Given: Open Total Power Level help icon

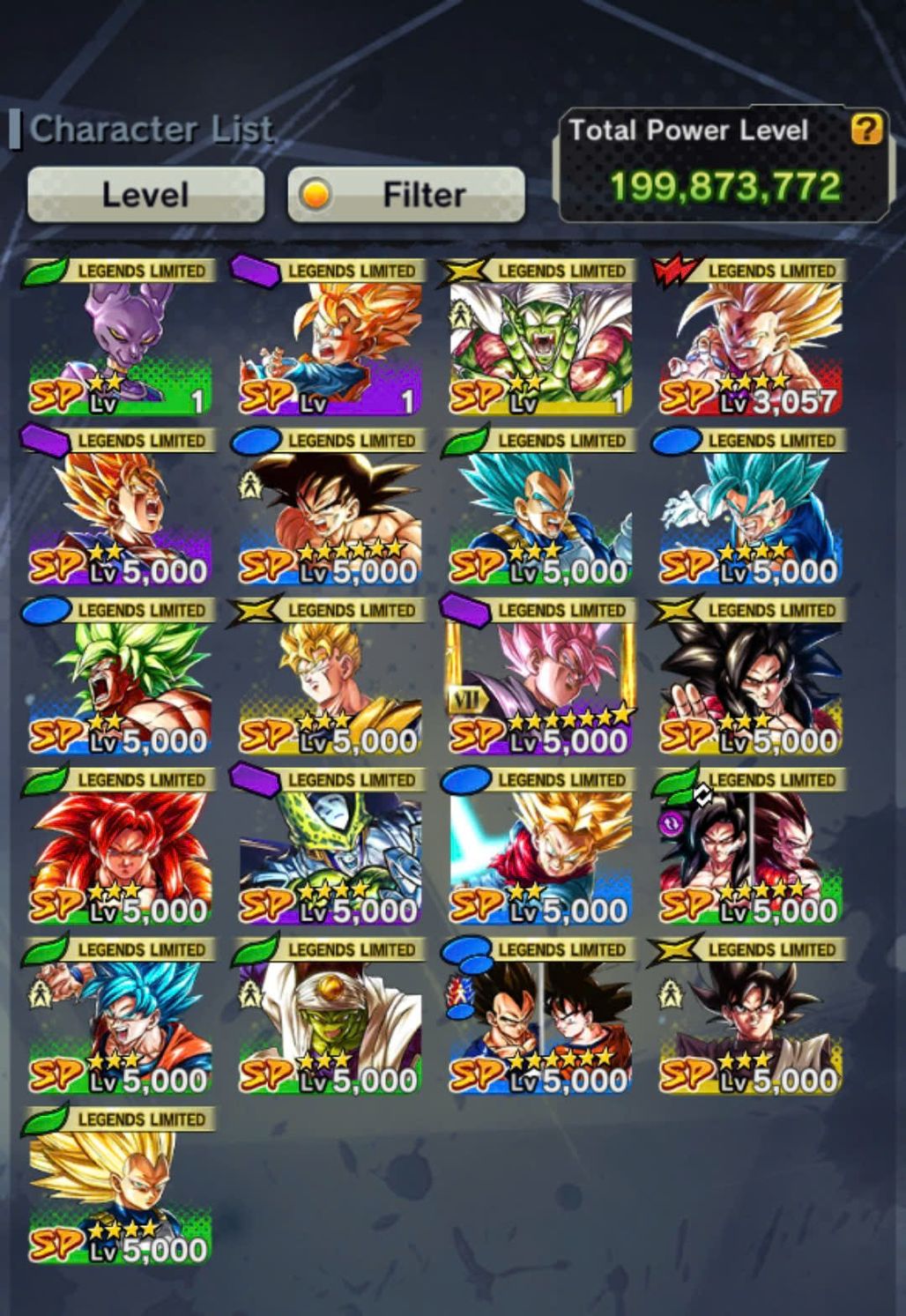Looking at the screenshot, I should (866, 130).
